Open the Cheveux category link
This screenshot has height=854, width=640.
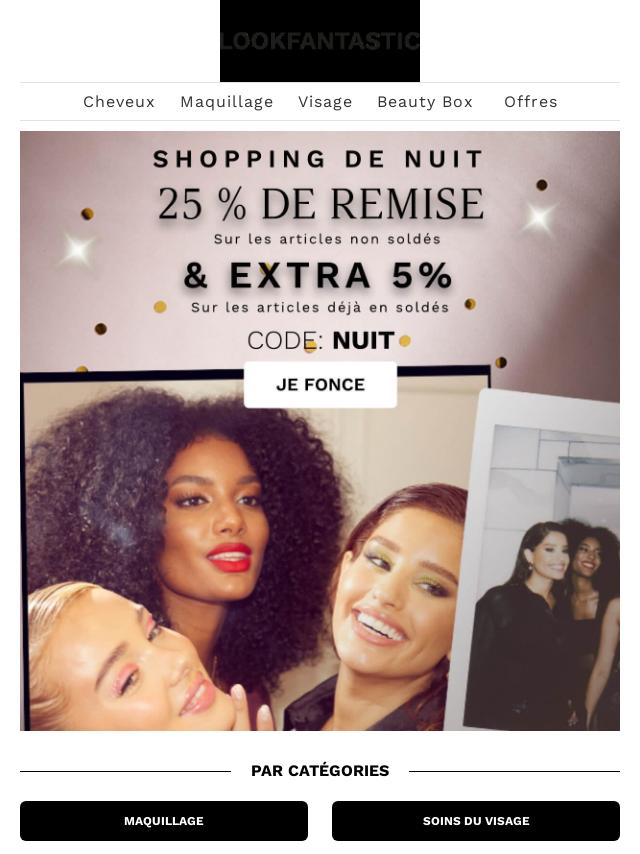(119, 102)
